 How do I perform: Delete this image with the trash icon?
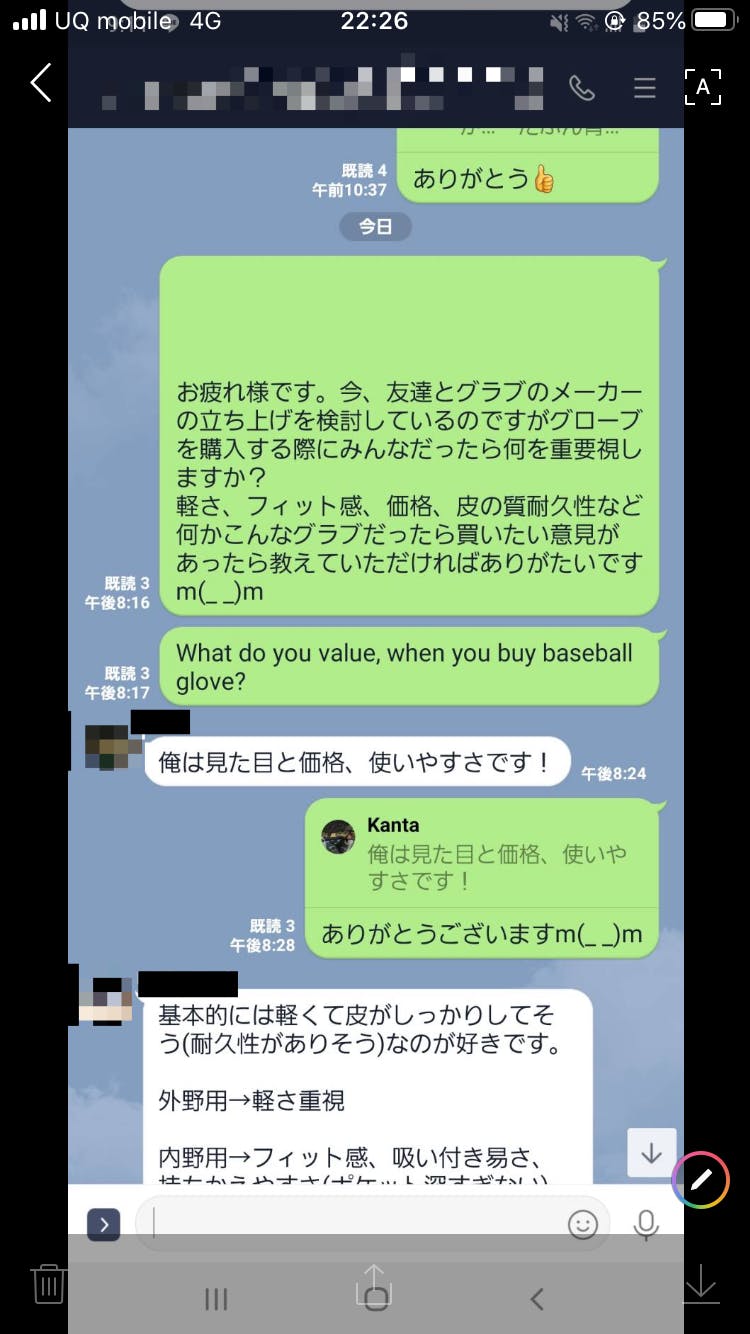[49, 1283]
